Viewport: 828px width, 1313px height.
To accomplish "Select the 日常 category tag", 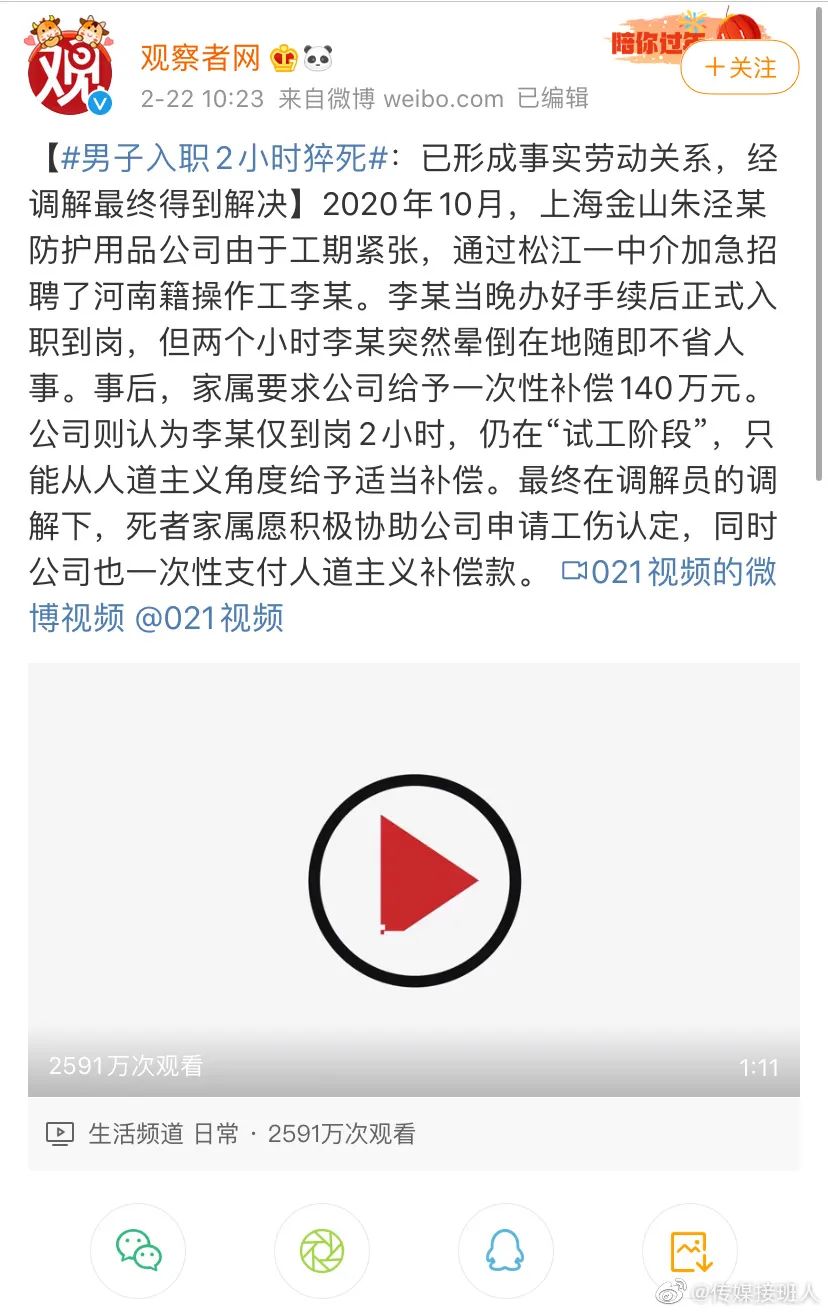I will [x=216, y=1133].
